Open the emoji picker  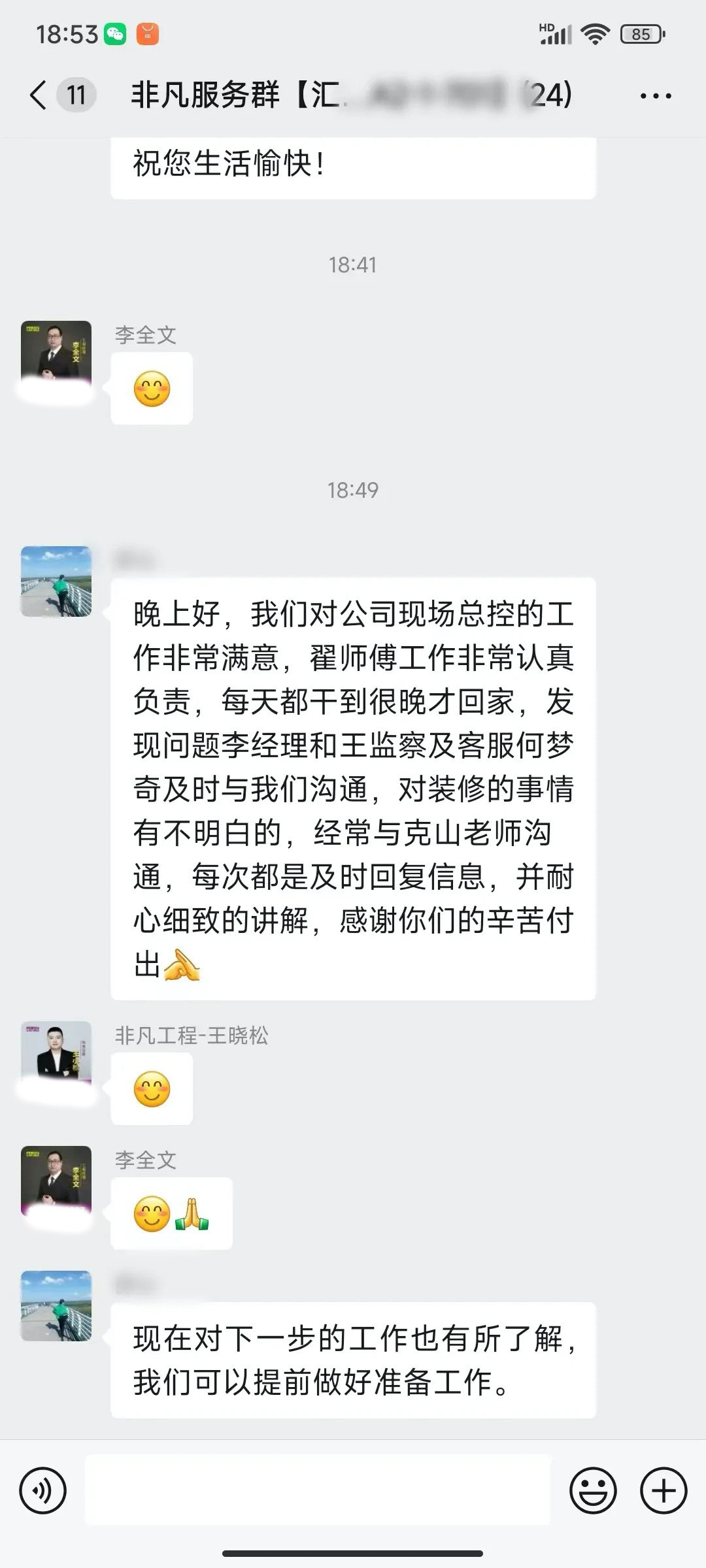click(x=593, y=1491)
